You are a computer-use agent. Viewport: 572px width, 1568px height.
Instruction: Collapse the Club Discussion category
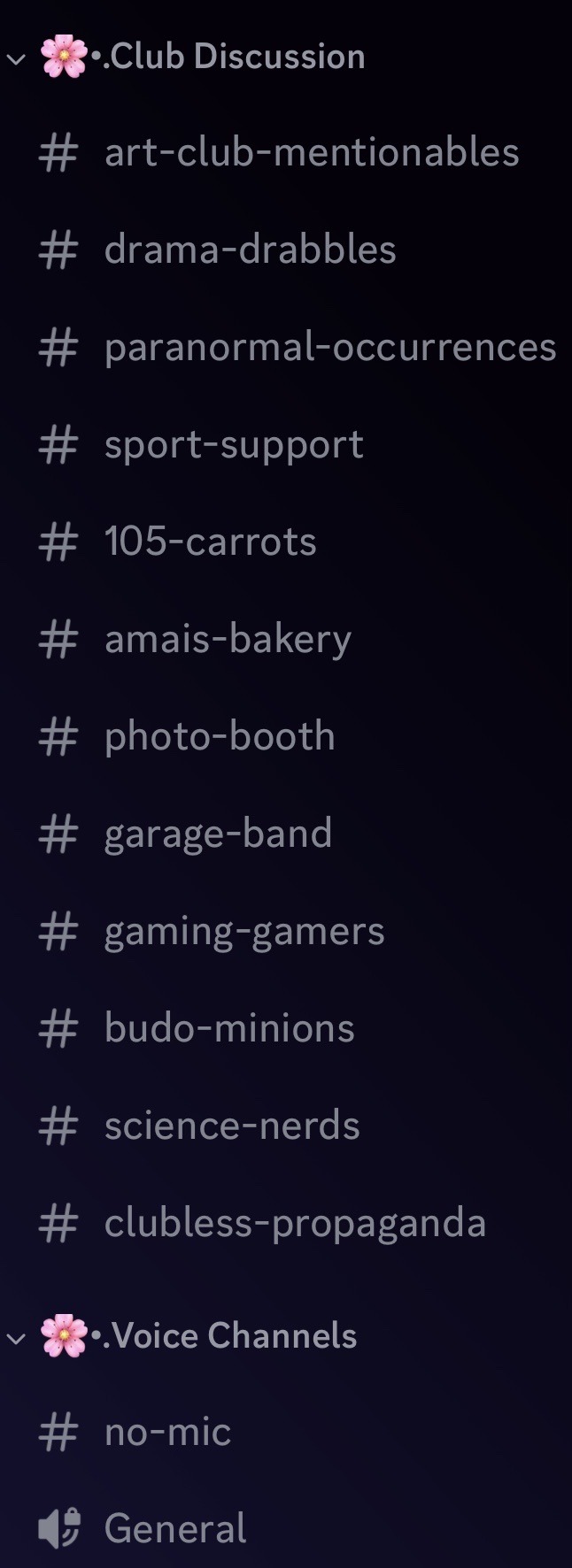(x=204, y=58)
